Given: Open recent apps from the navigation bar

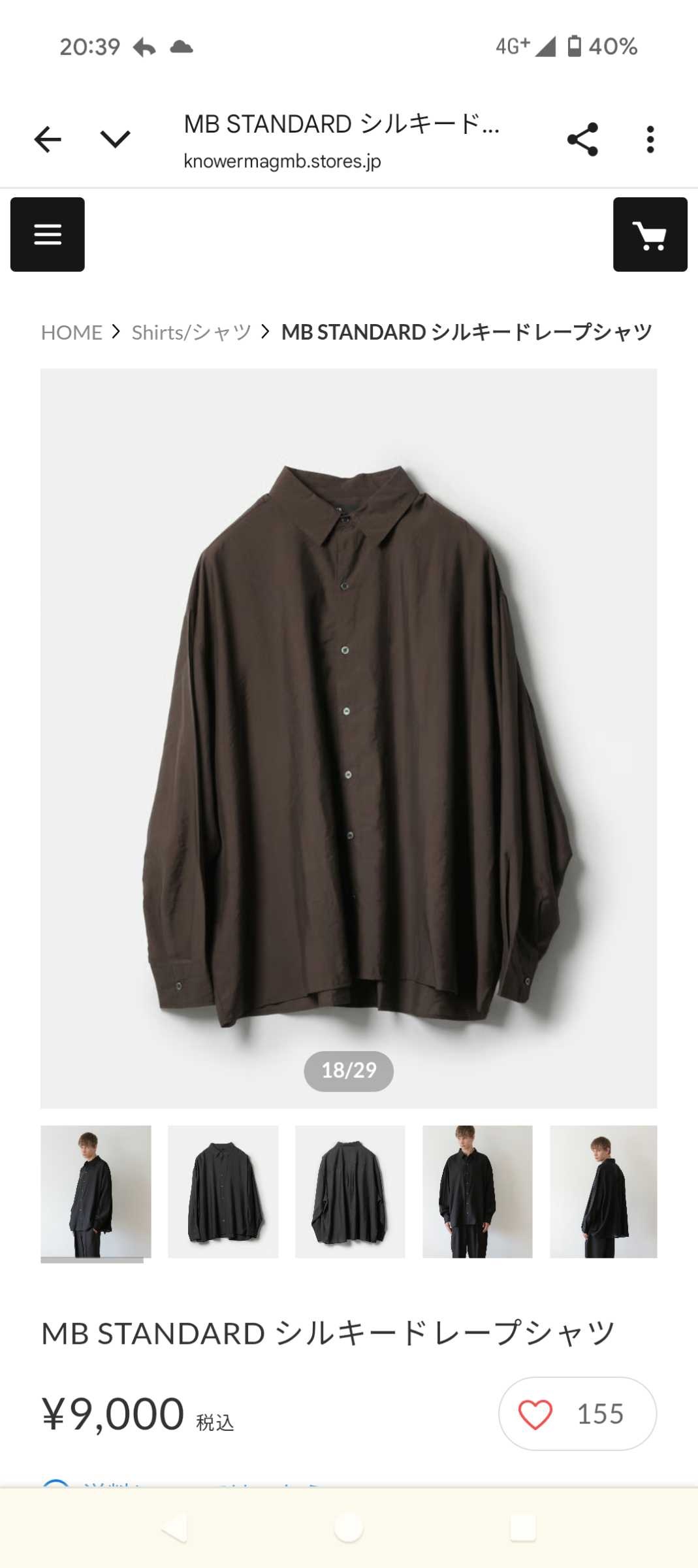Looking at the screenshot, I should pos(523,1528).
